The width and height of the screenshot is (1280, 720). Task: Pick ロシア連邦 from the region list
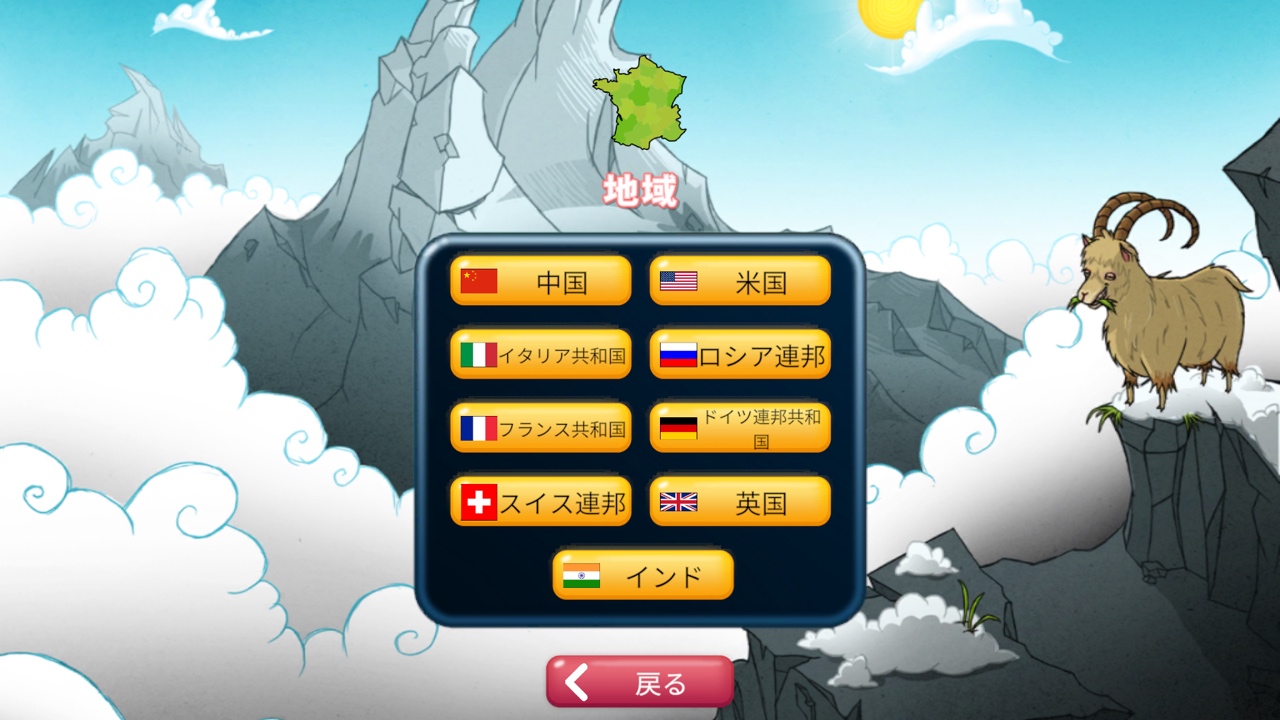(740, 355)
